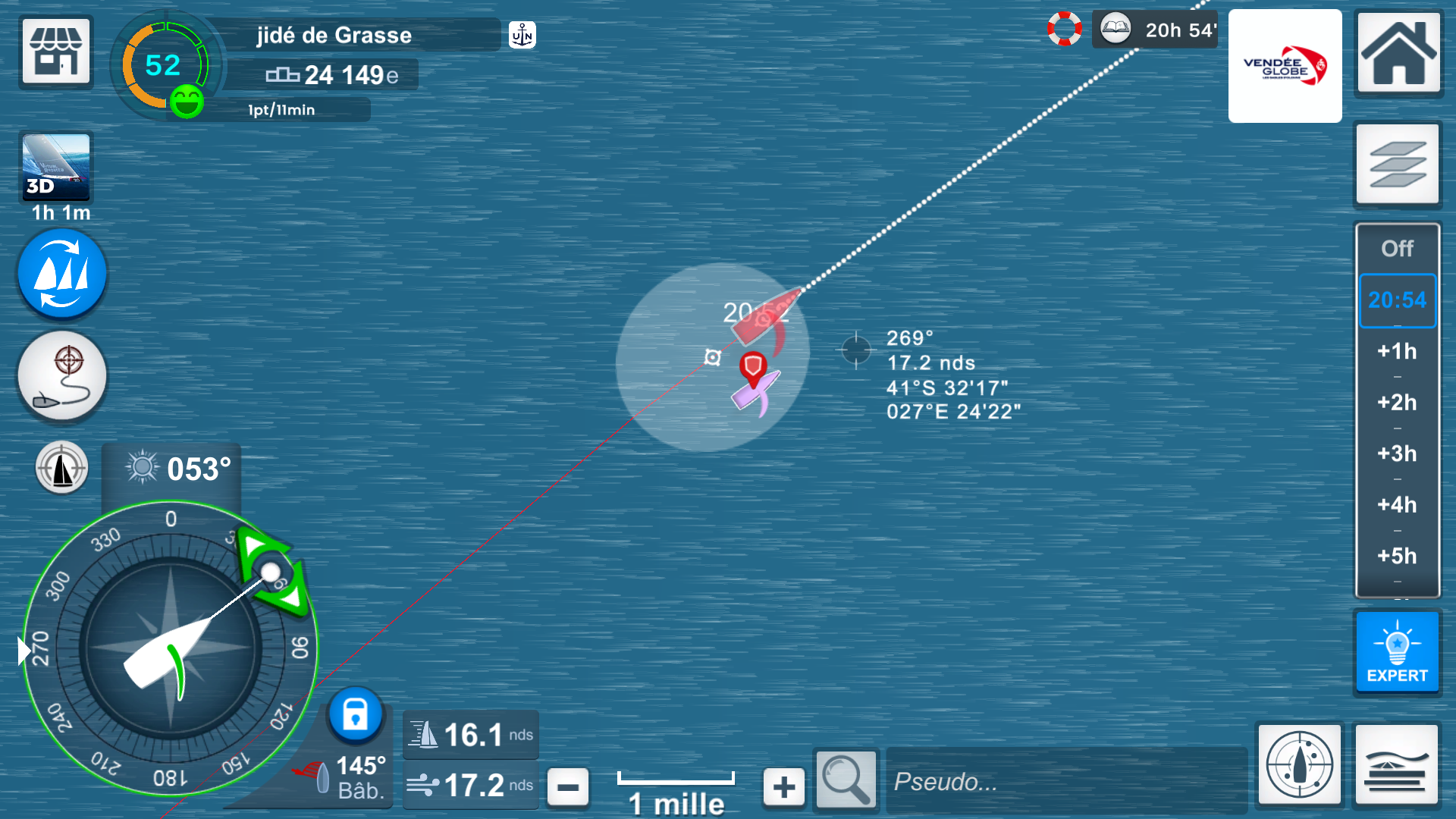Set weather forecast to Off
This screenshot has height=819, width=1456.
click(1397, 249)
